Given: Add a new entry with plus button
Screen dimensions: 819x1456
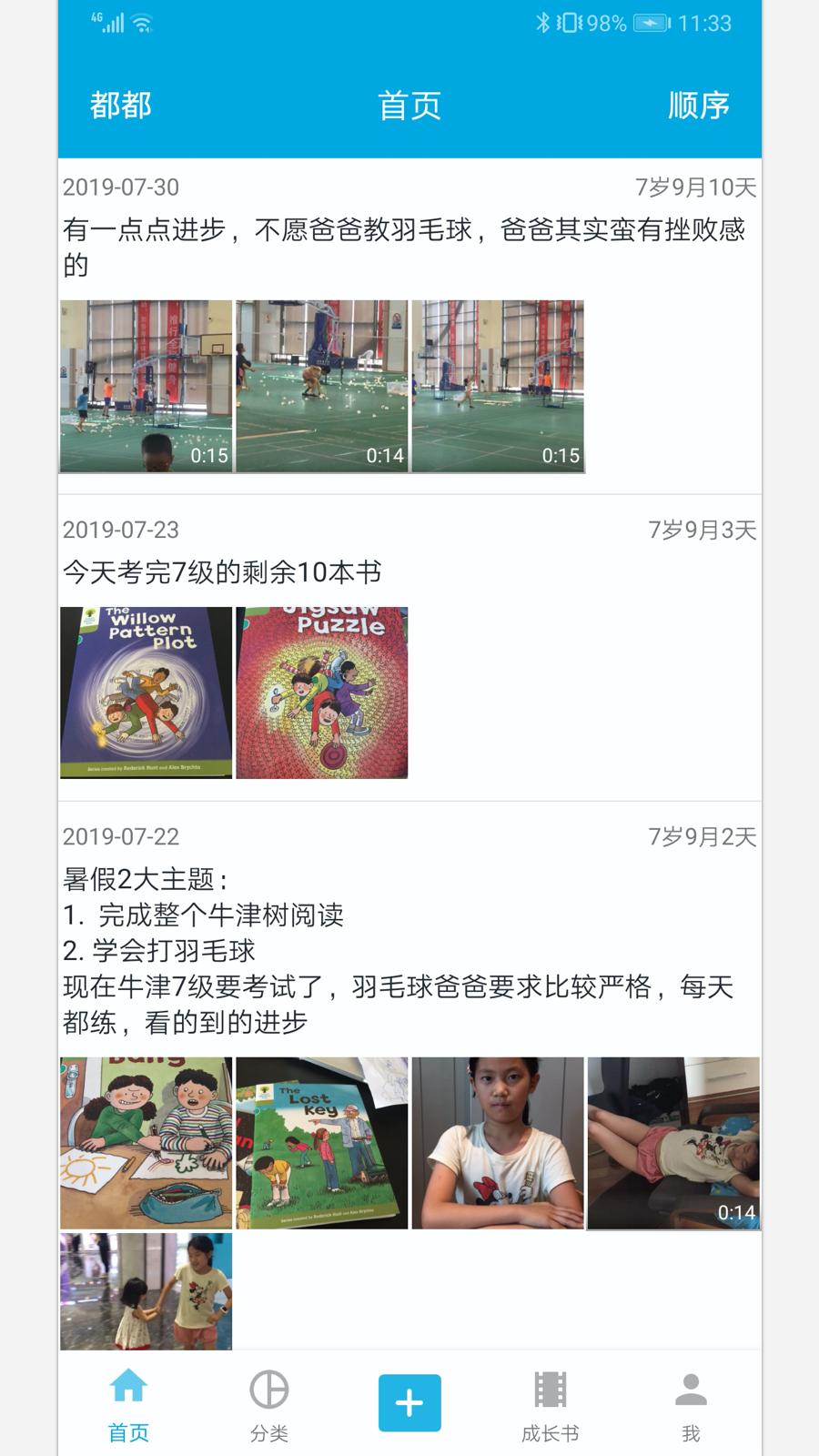Looking at the screenshot, I should pos(409,1402).
